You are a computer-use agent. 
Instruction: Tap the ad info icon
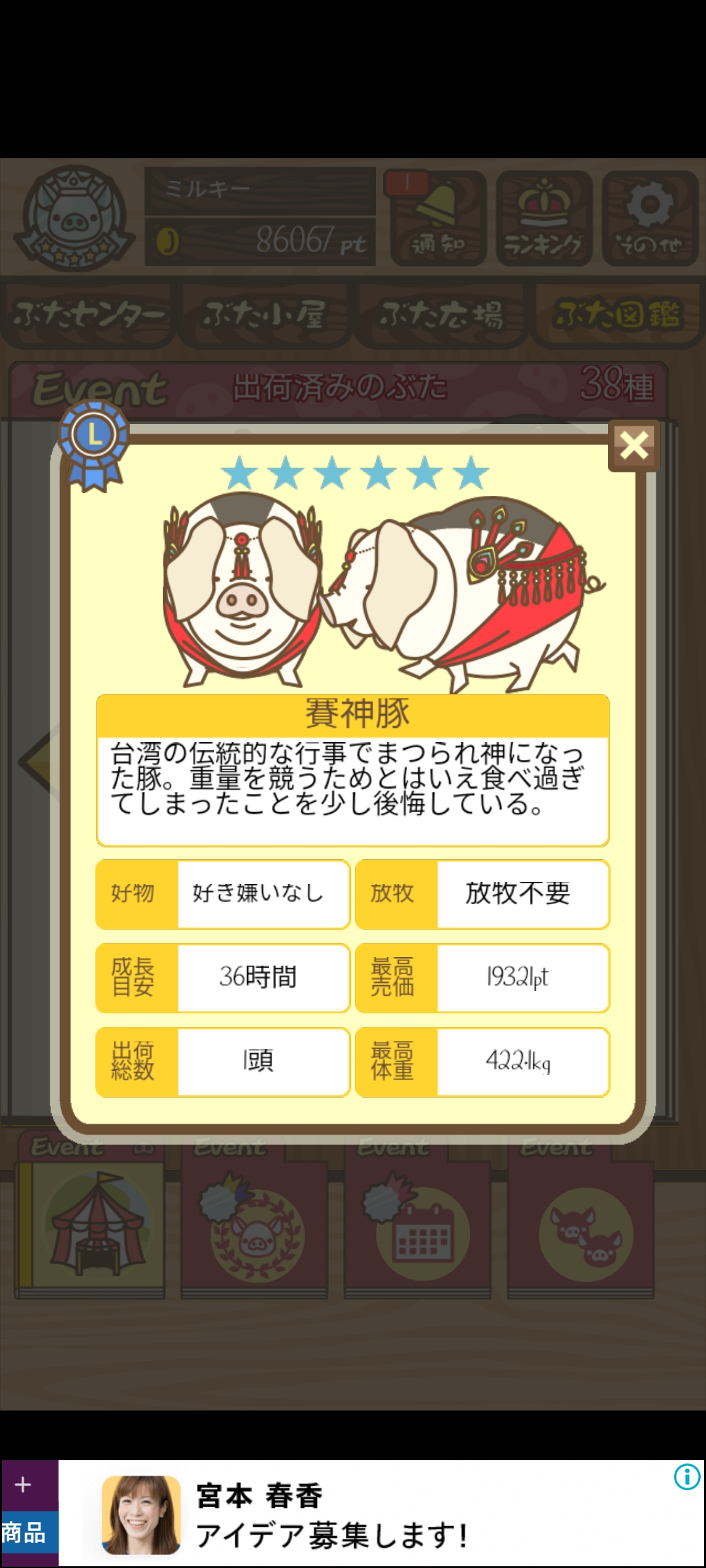[x=686, y=1477]
